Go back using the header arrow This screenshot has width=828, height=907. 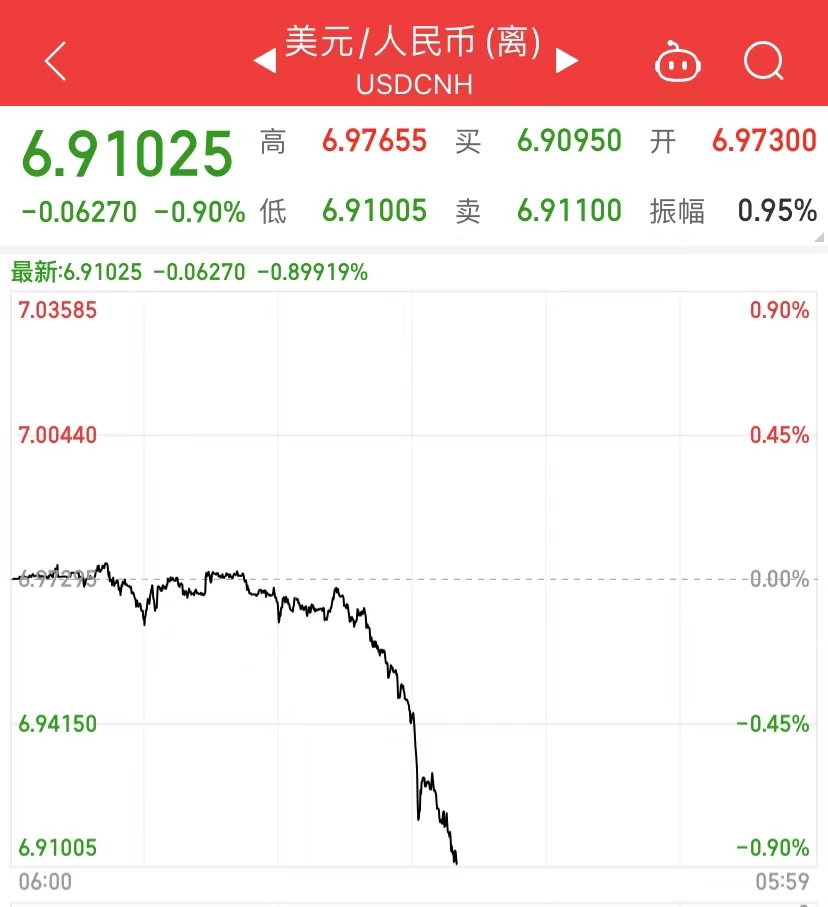[x=56, y=62]
